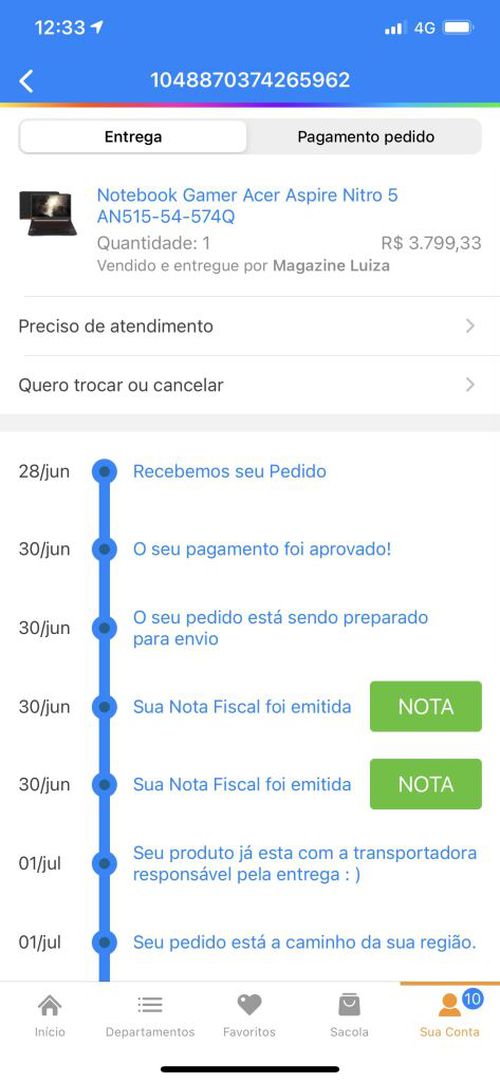The image size is (500, 1082).
Task: Select the Entrega tab
Action: [133, 137]
